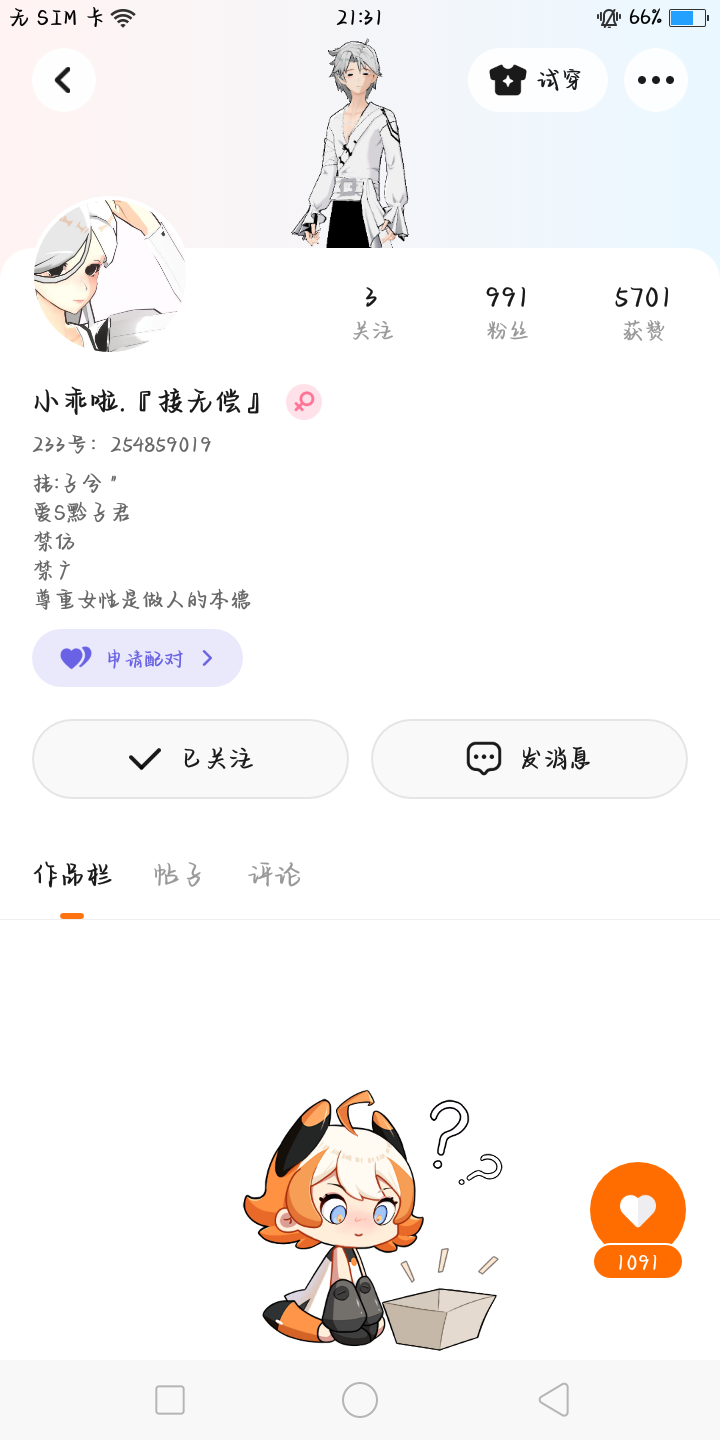Open recent apps from navigation bar
Image resolution: width=720 pixels, height=1440 pixels.
click(x=170, y=1400)
